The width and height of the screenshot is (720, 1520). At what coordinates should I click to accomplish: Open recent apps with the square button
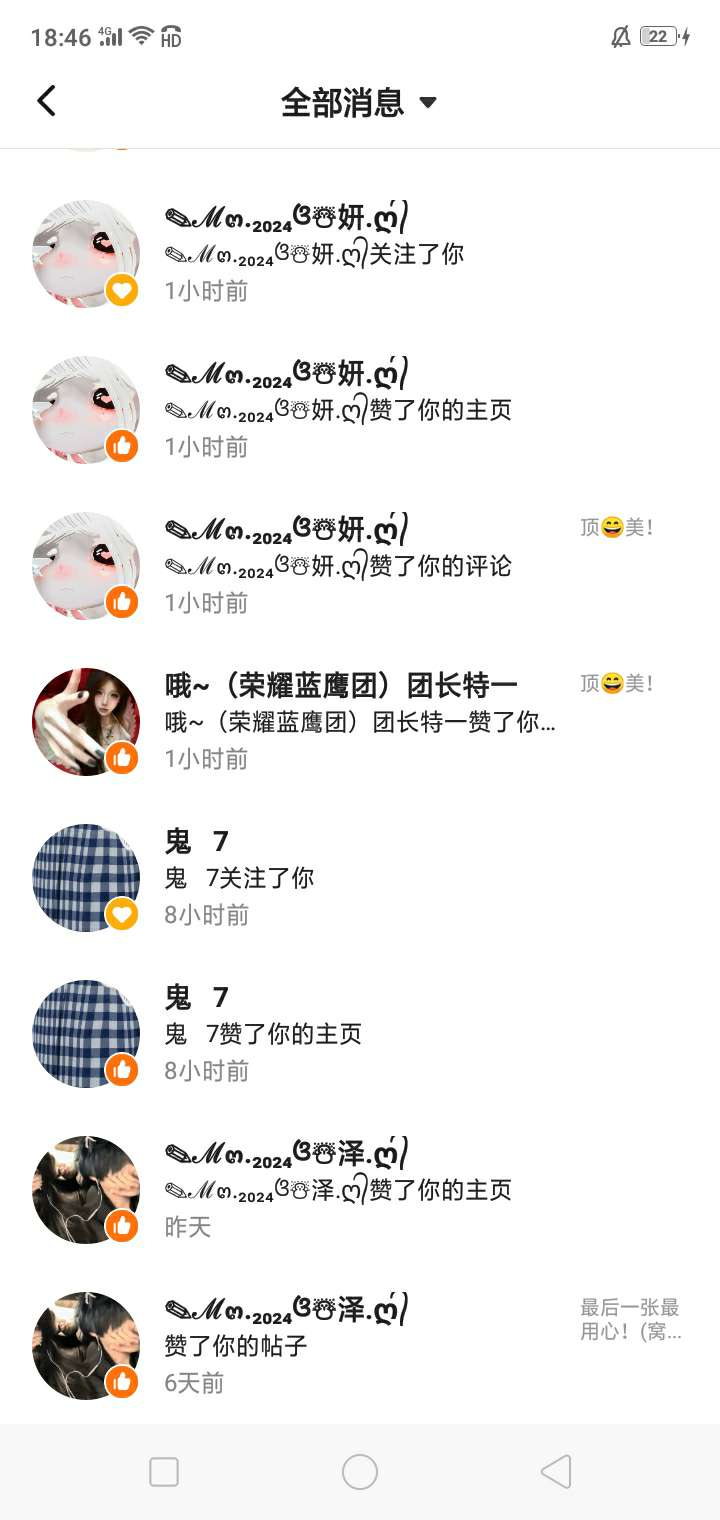164,1472
